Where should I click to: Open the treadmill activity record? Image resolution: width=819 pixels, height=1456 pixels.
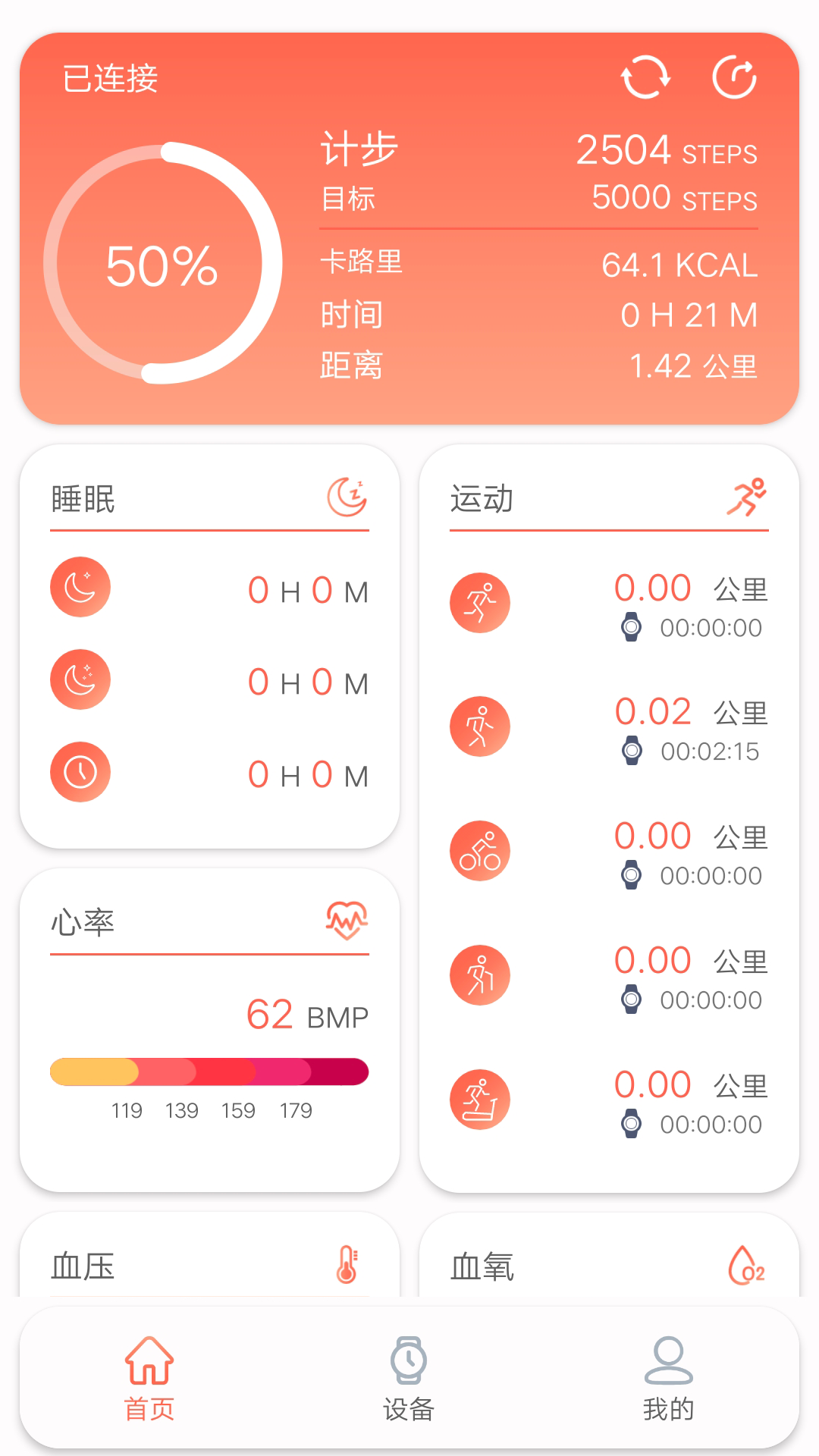coord(479,1100)
